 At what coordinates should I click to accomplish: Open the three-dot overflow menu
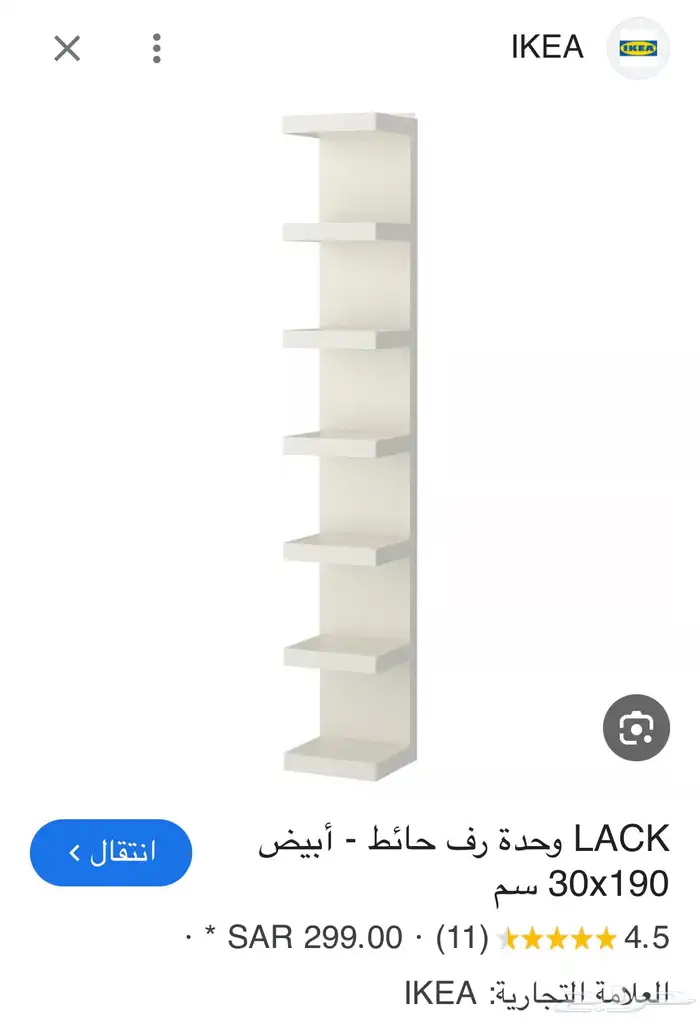click(156, 49)
